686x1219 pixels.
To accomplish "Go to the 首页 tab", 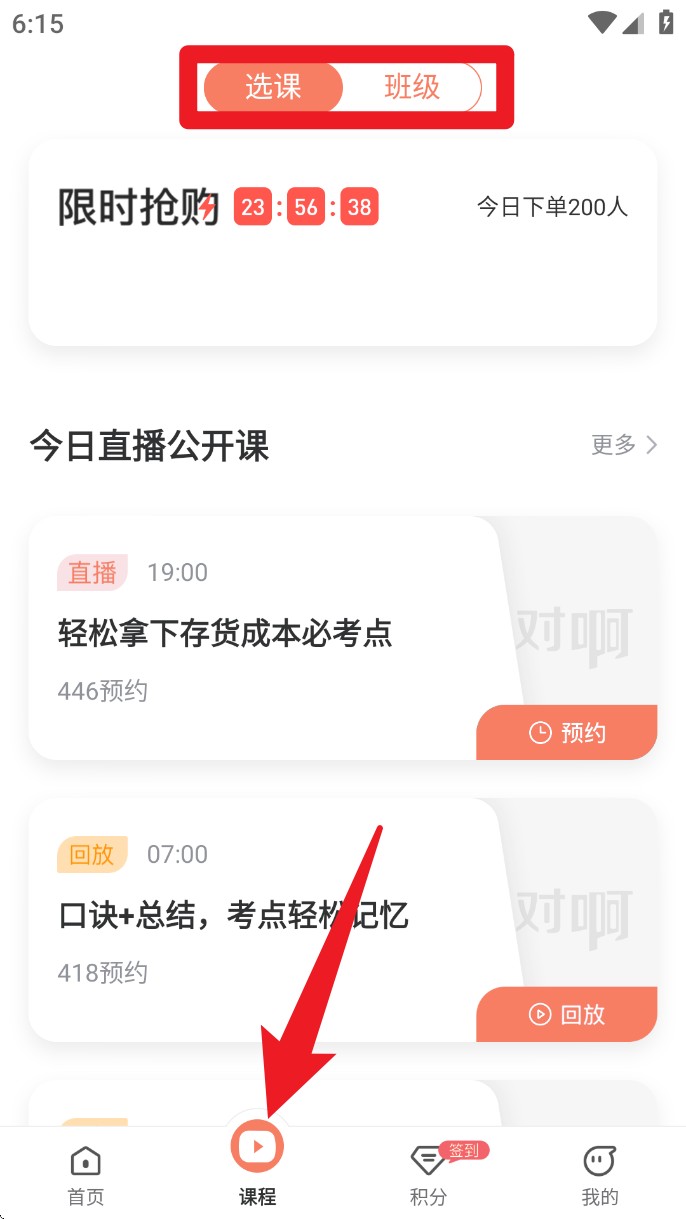I will [86, 1175].
